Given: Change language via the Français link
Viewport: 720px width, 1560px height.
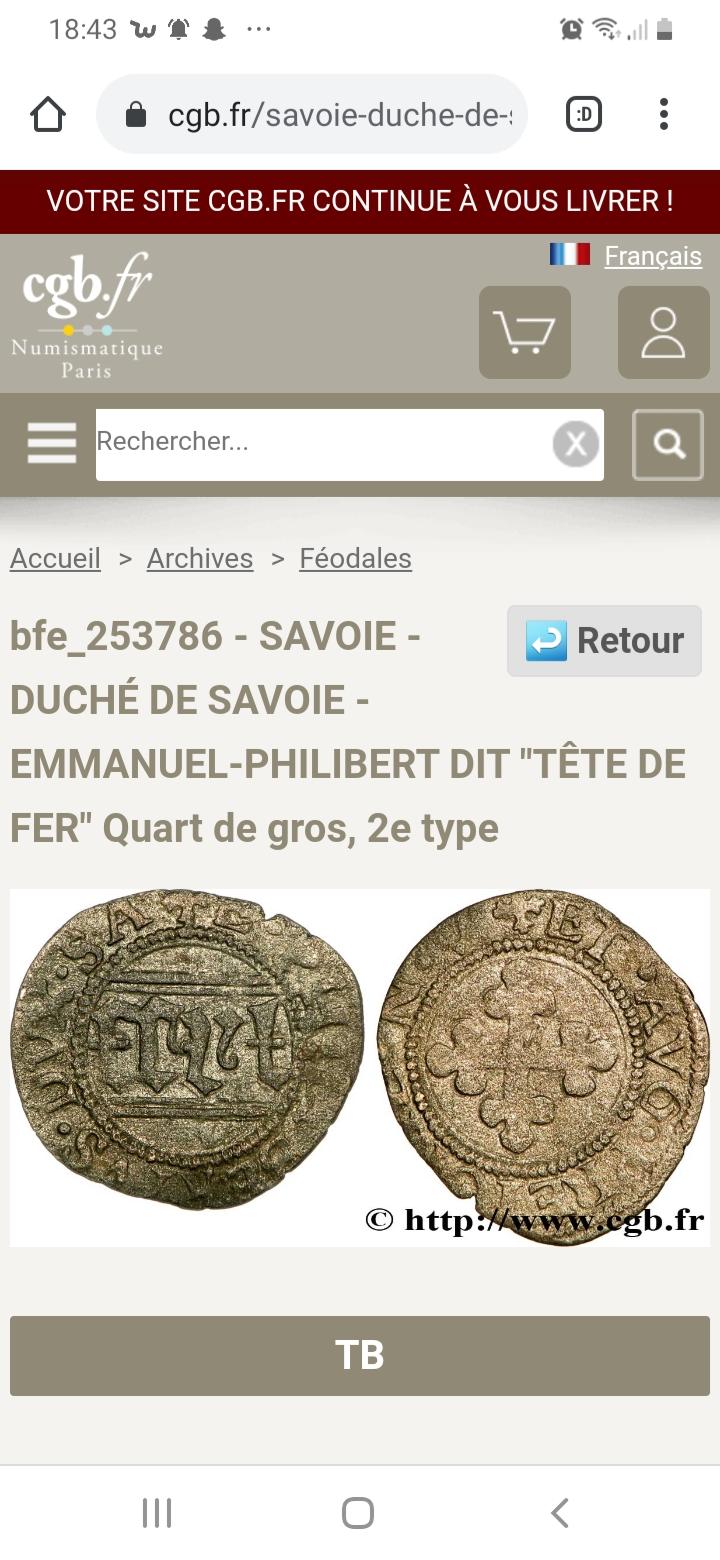Looking at the screenshot, I should pyautogui.click(x=653, y=256).
